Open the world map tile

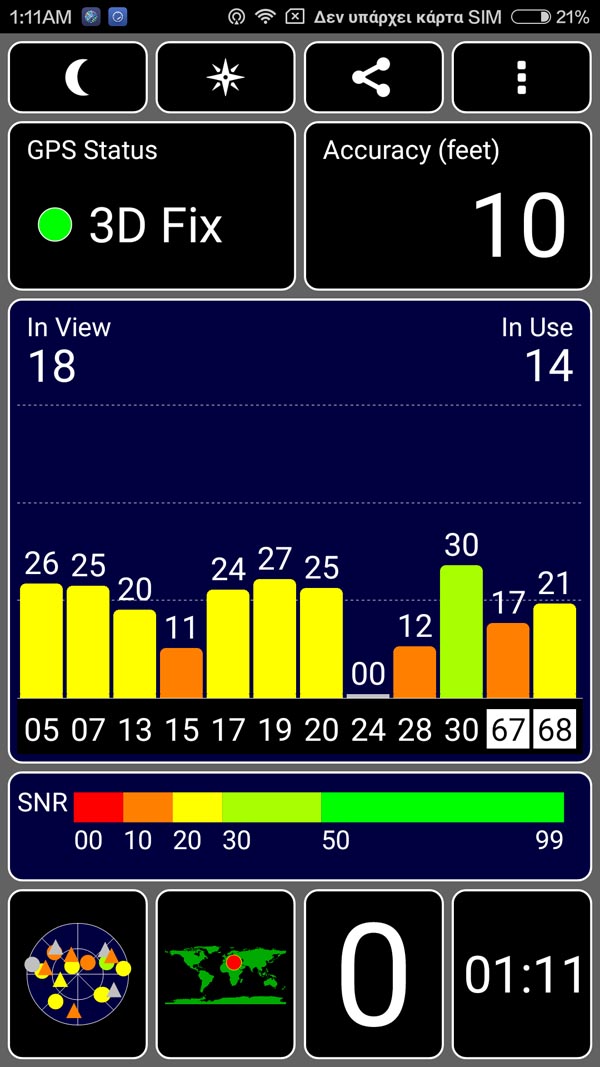(225, 974)
